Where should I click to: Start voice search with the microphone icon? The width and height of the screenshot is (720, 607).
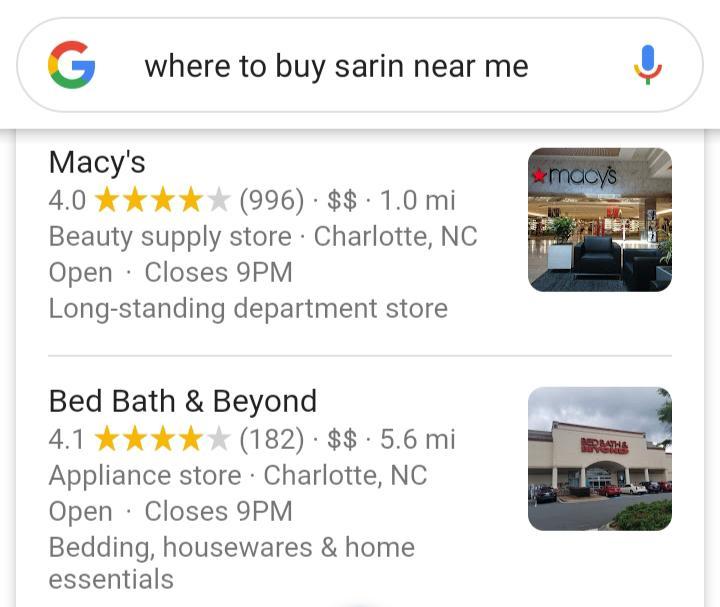(x=647, y=65)
